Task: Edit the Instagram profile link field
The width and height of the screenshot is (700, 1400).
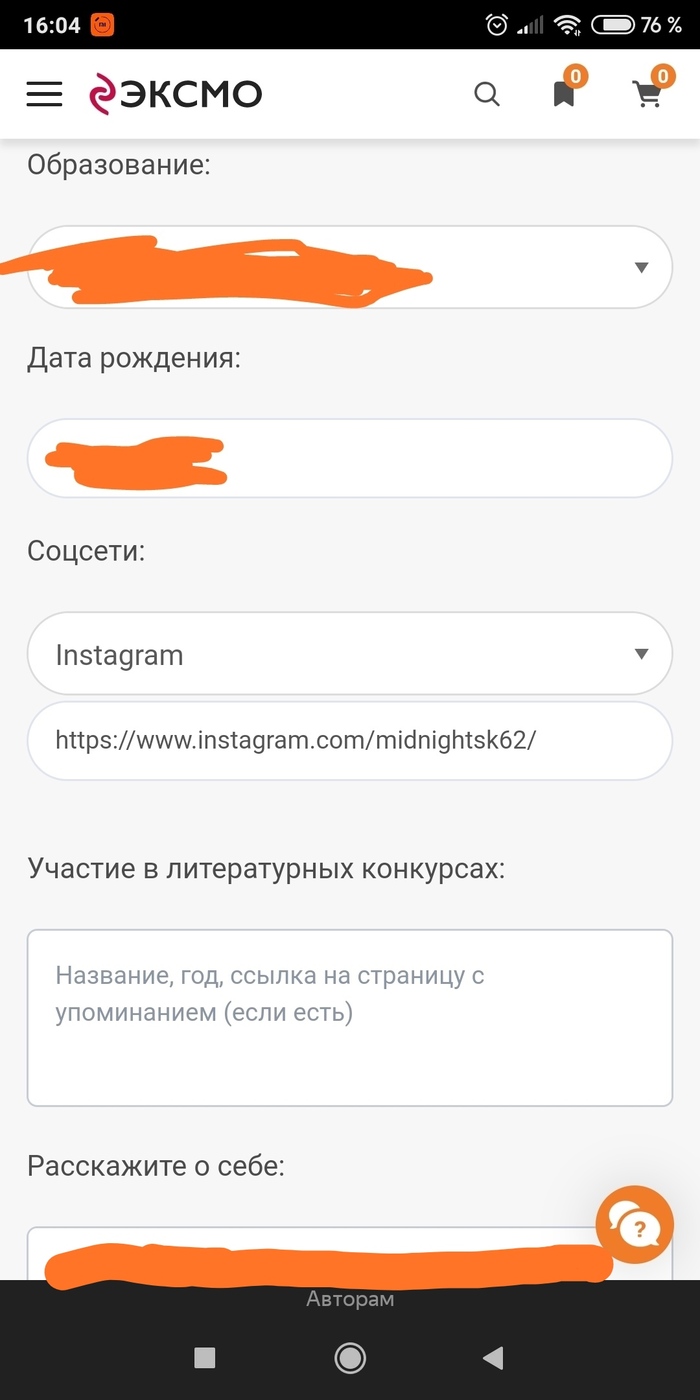Action: 350,741
